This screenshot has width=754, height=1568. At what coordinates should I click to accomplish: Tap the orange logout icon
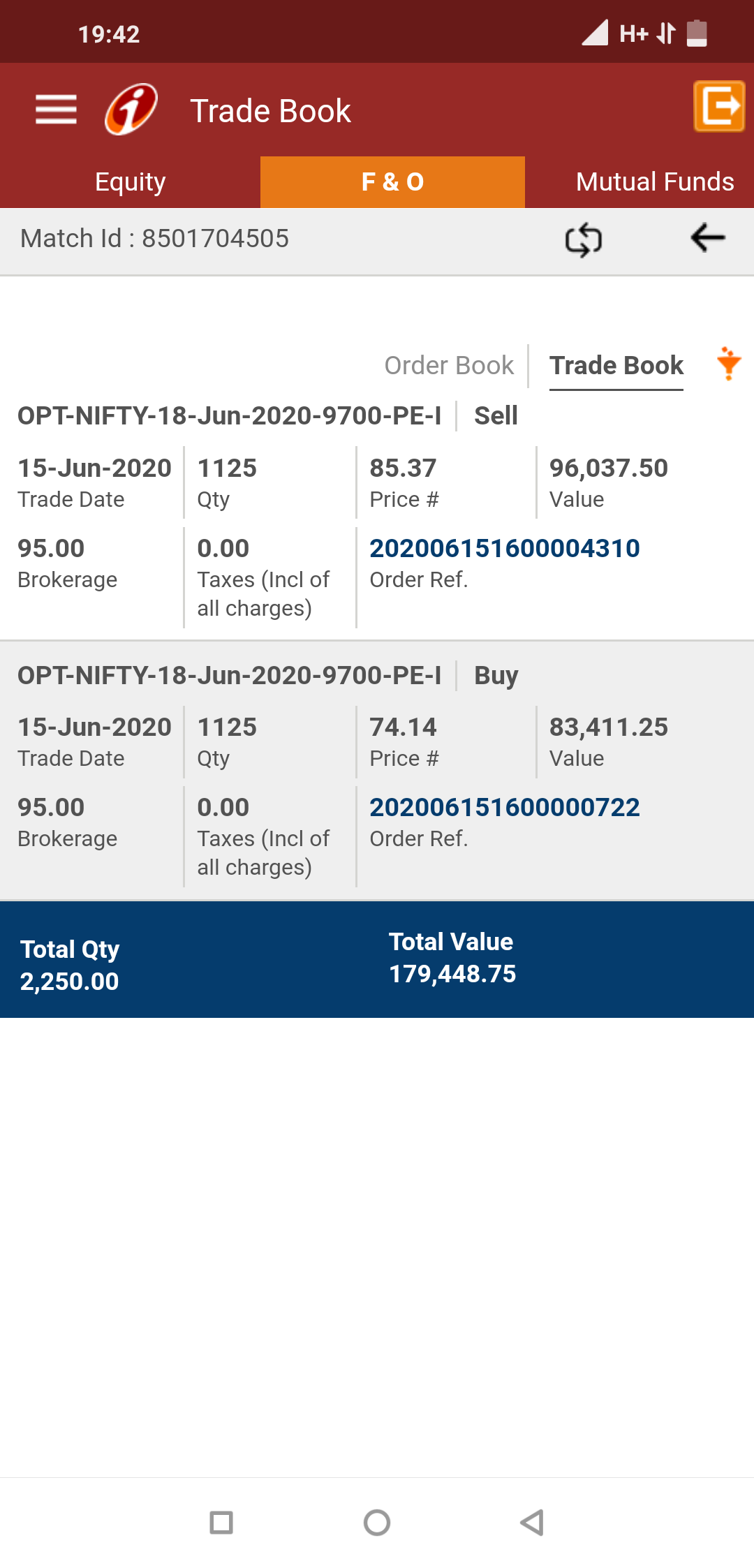coord(719,107)
